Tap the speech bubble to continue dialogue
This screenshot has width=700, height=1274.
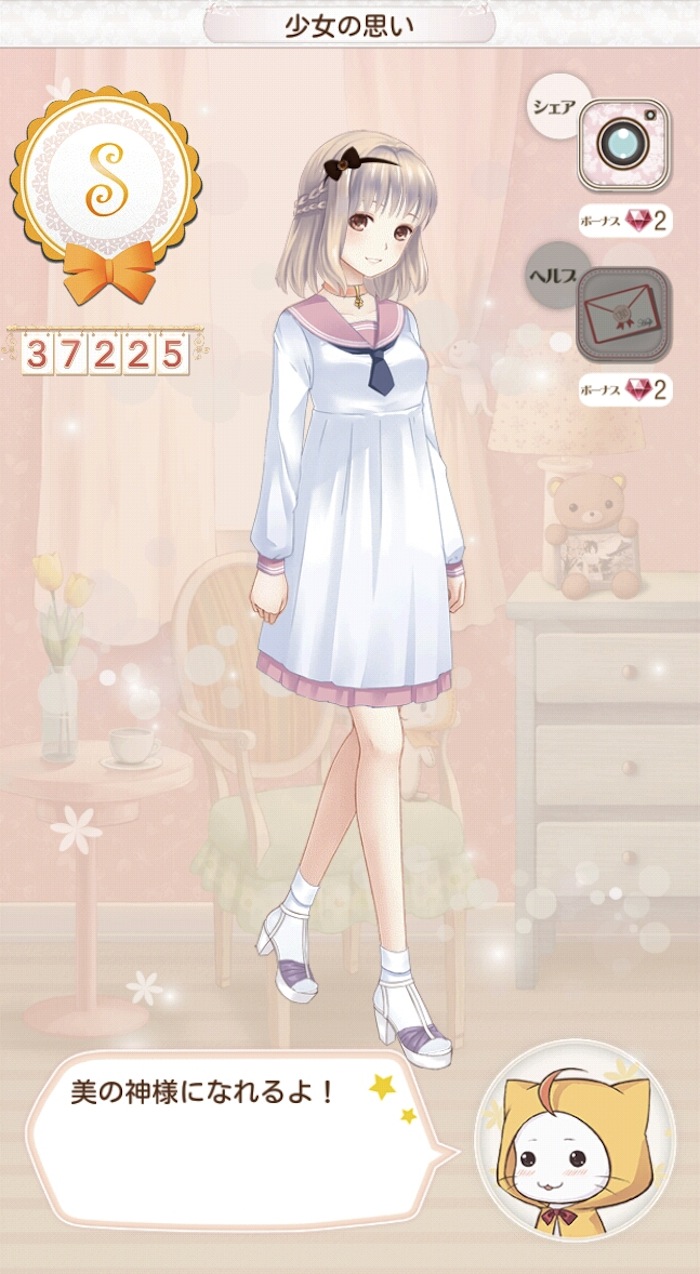click(x=240, y=1118)
